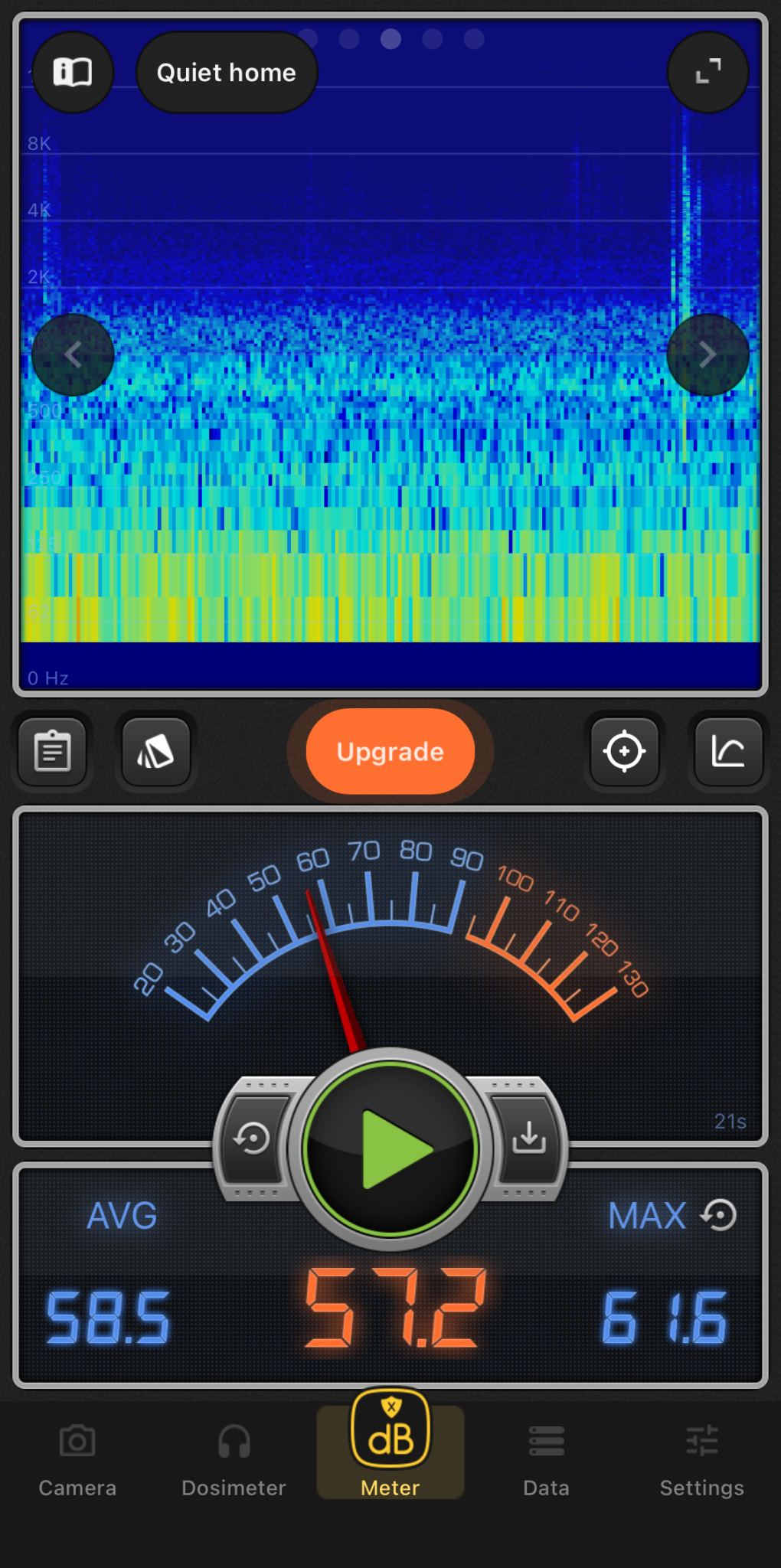Screen dimensions: 781x1568
Task: Go to the next chart view
Action: point(707,354)
